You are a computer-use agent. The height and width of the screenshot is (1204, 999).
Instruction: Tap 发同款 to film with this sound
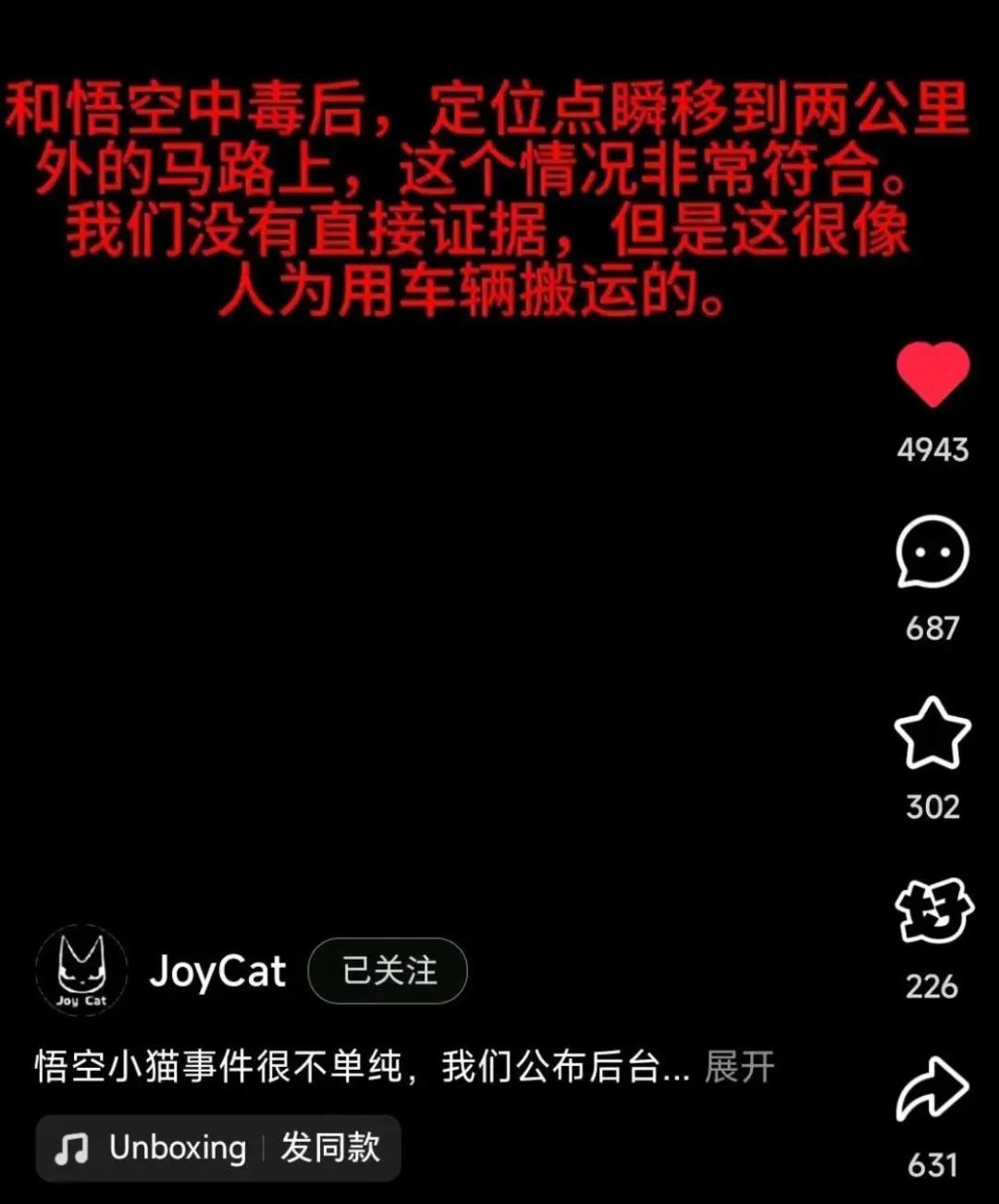click(330, 1148)
